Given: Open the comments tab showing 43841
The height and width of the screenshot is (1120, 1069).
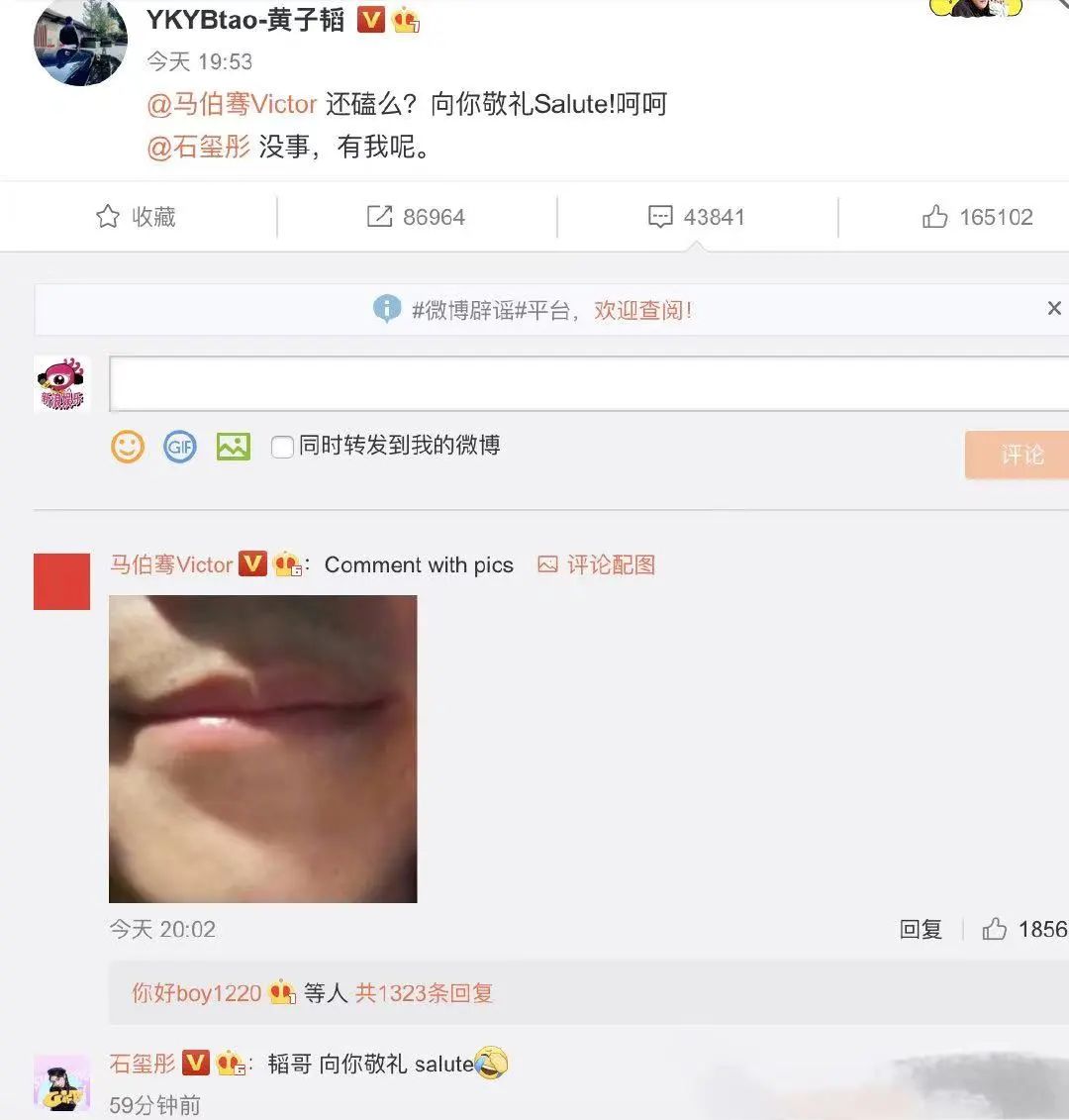Looking at the screenshot, I should tap(697, 217).
